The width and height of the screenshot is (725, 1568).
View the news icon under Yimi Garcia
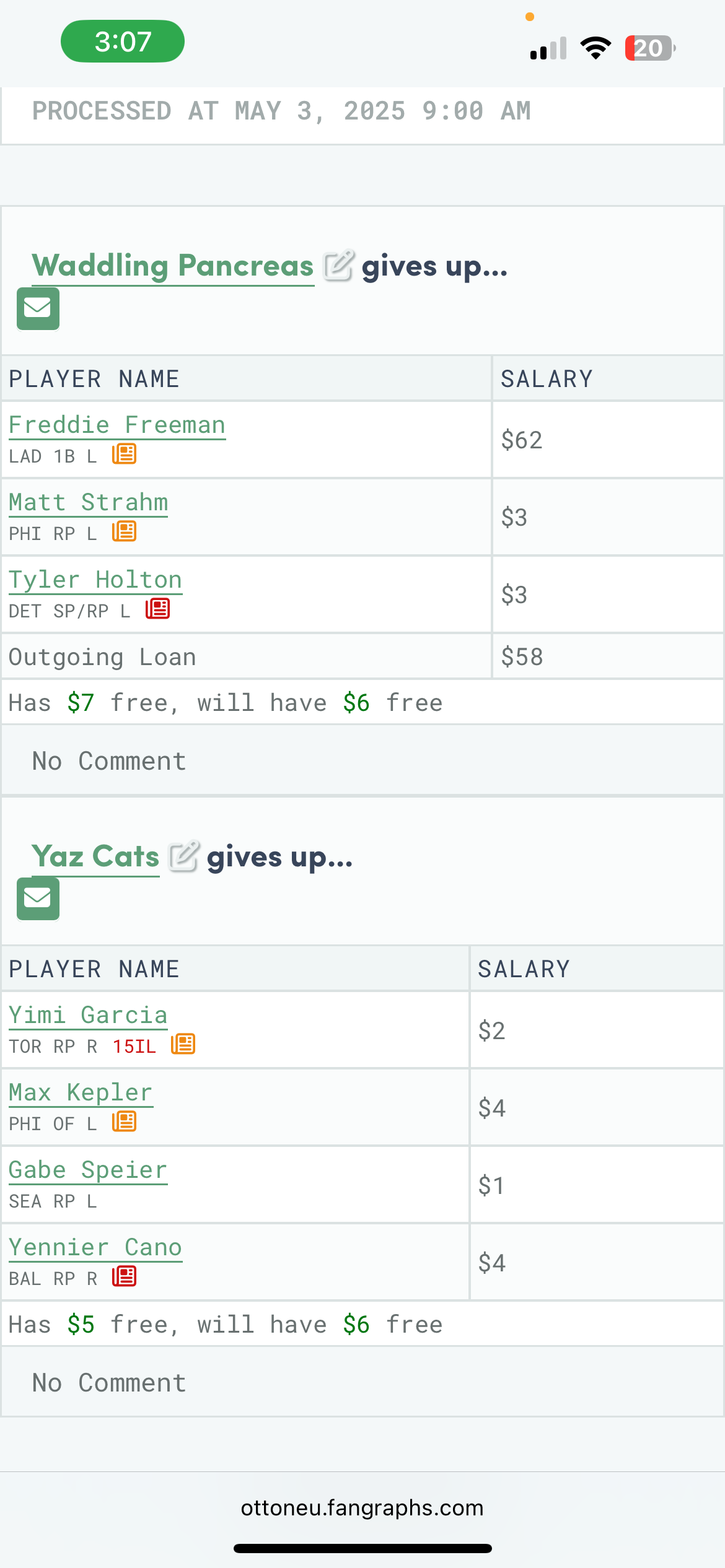[183, 1044]
